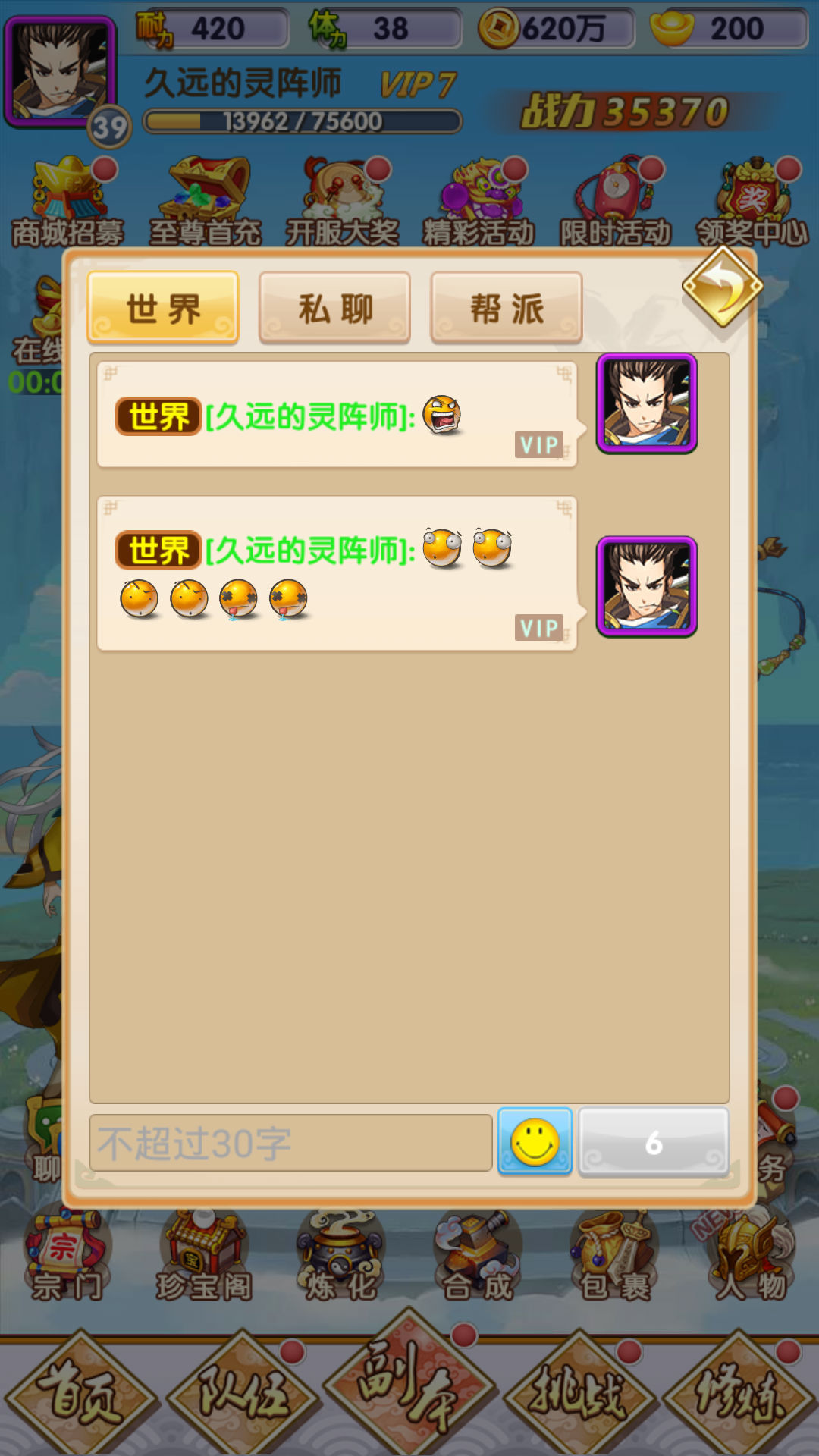Open the 包裹 inventory bag
Screen dimensions: 819x1456
click(x=614, y=1255)
